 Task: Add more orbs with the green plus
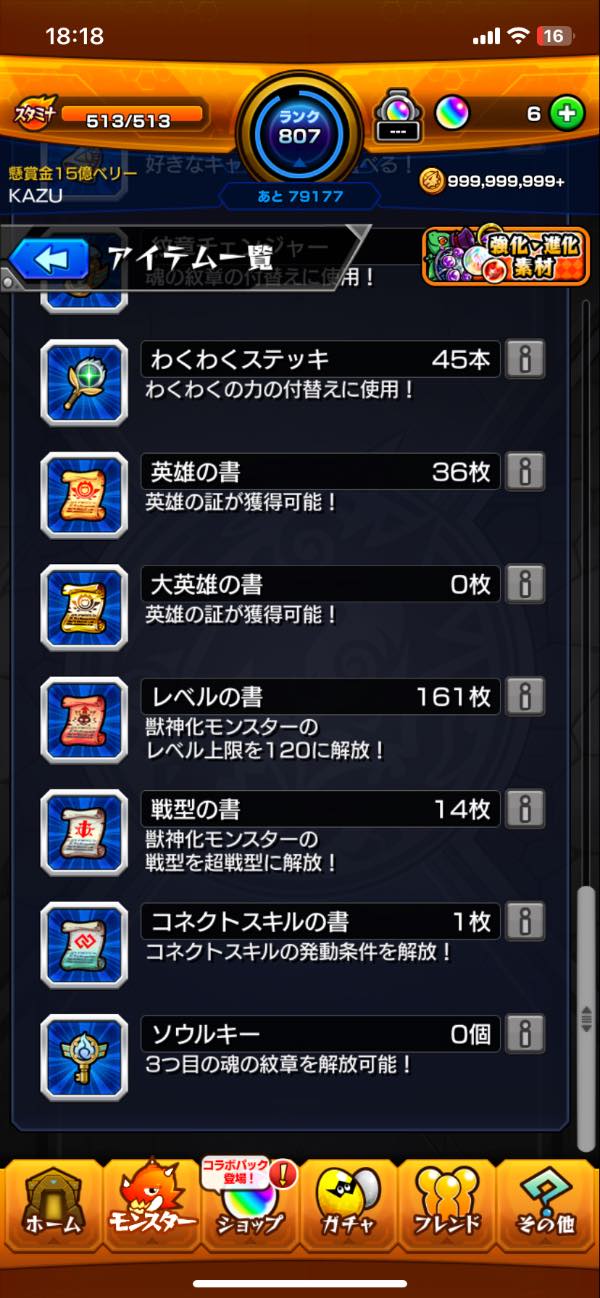[567, 114]
